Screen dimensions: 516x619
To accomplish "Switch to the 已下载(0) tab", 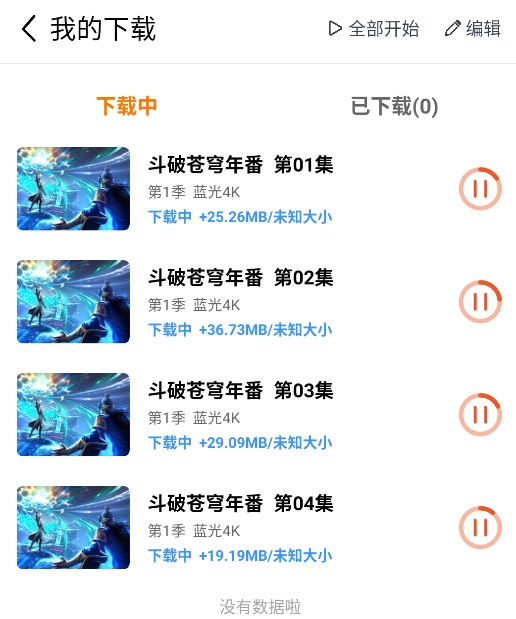I will (394, 106).
